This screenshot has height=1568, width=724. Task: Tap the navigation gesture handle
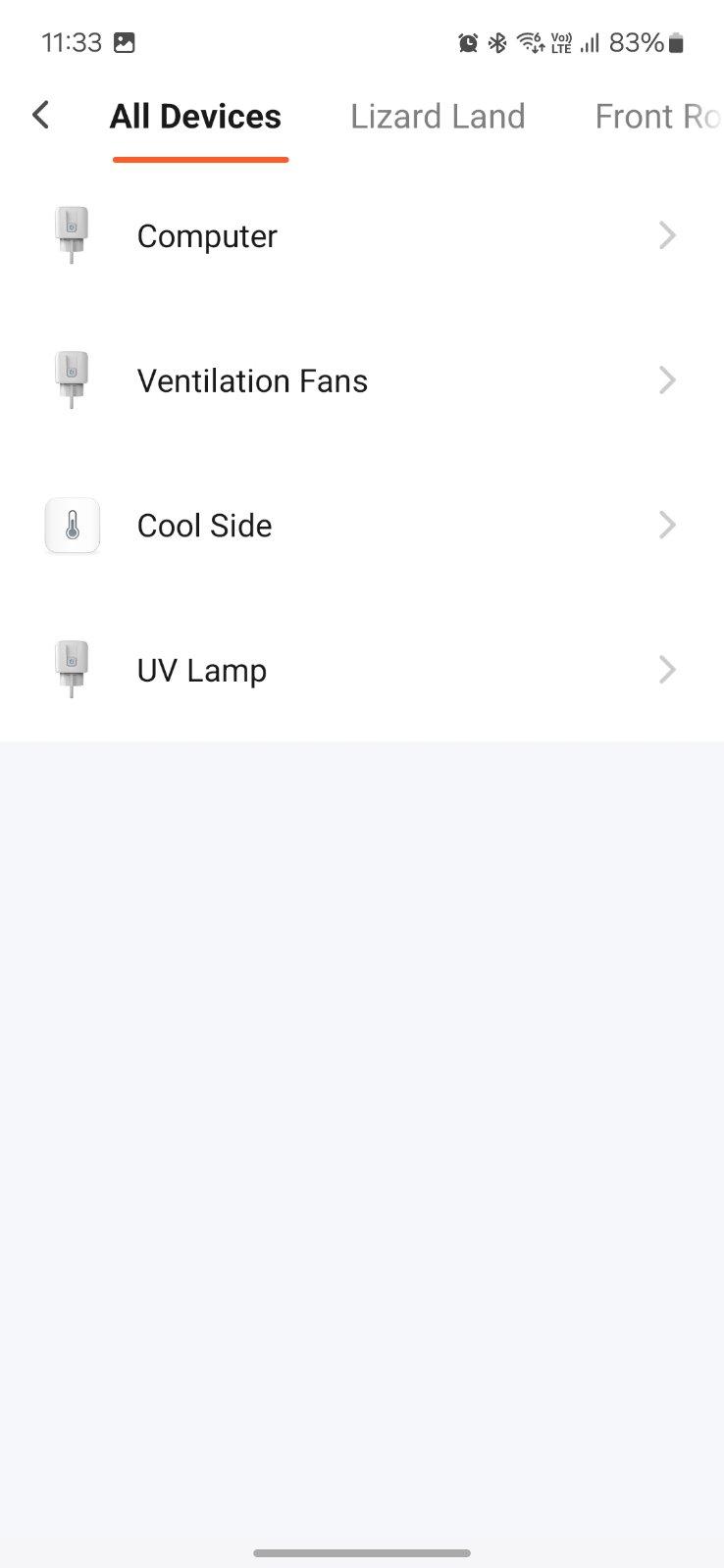point(362,1553)
